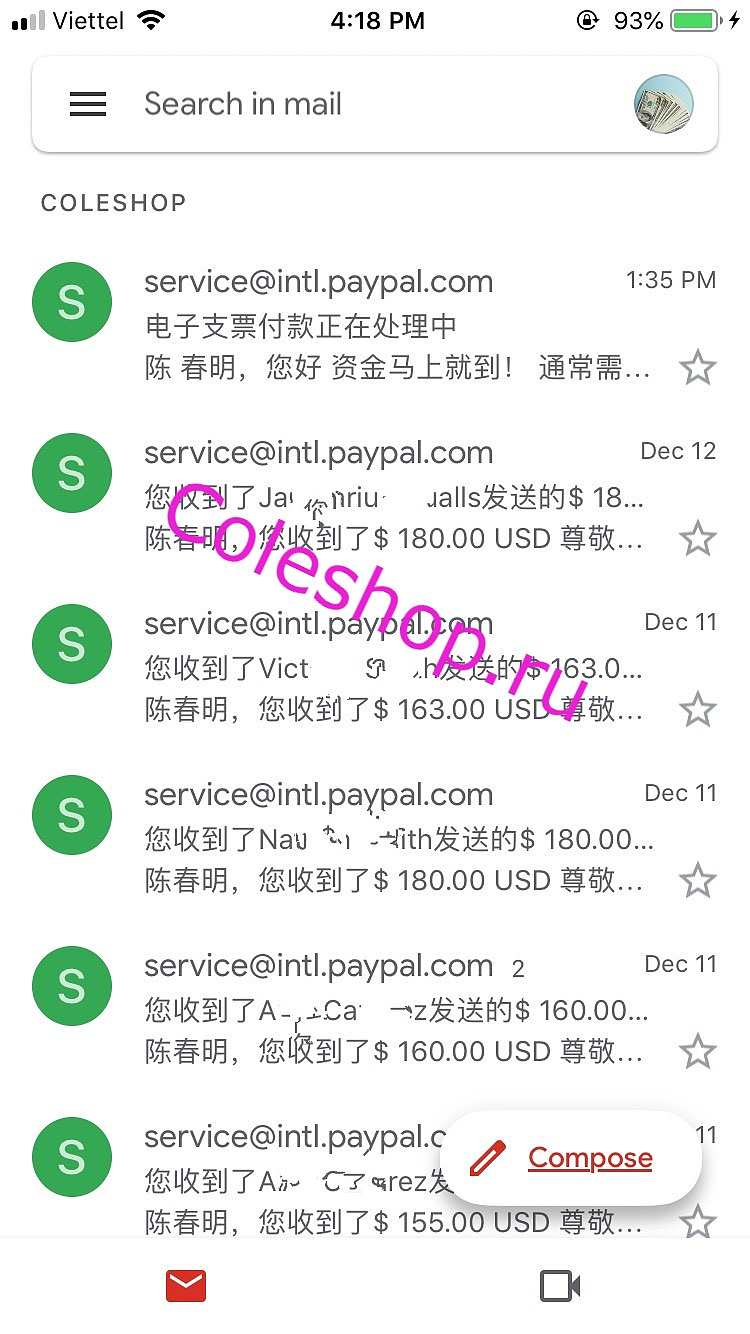
Task: Star the $163.00 USD email
Action: (698, 710)
